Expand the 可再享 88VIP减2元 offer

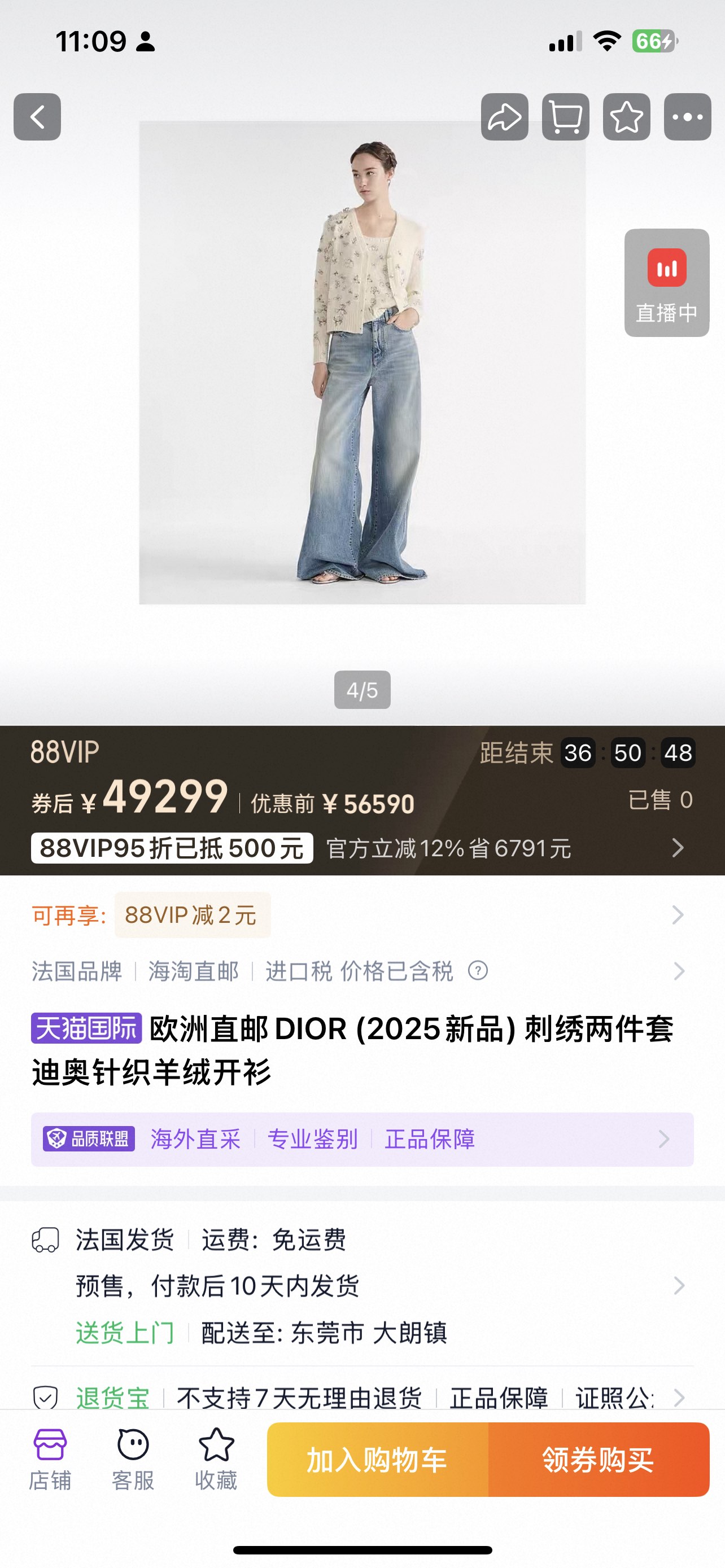tap(677, 915)
